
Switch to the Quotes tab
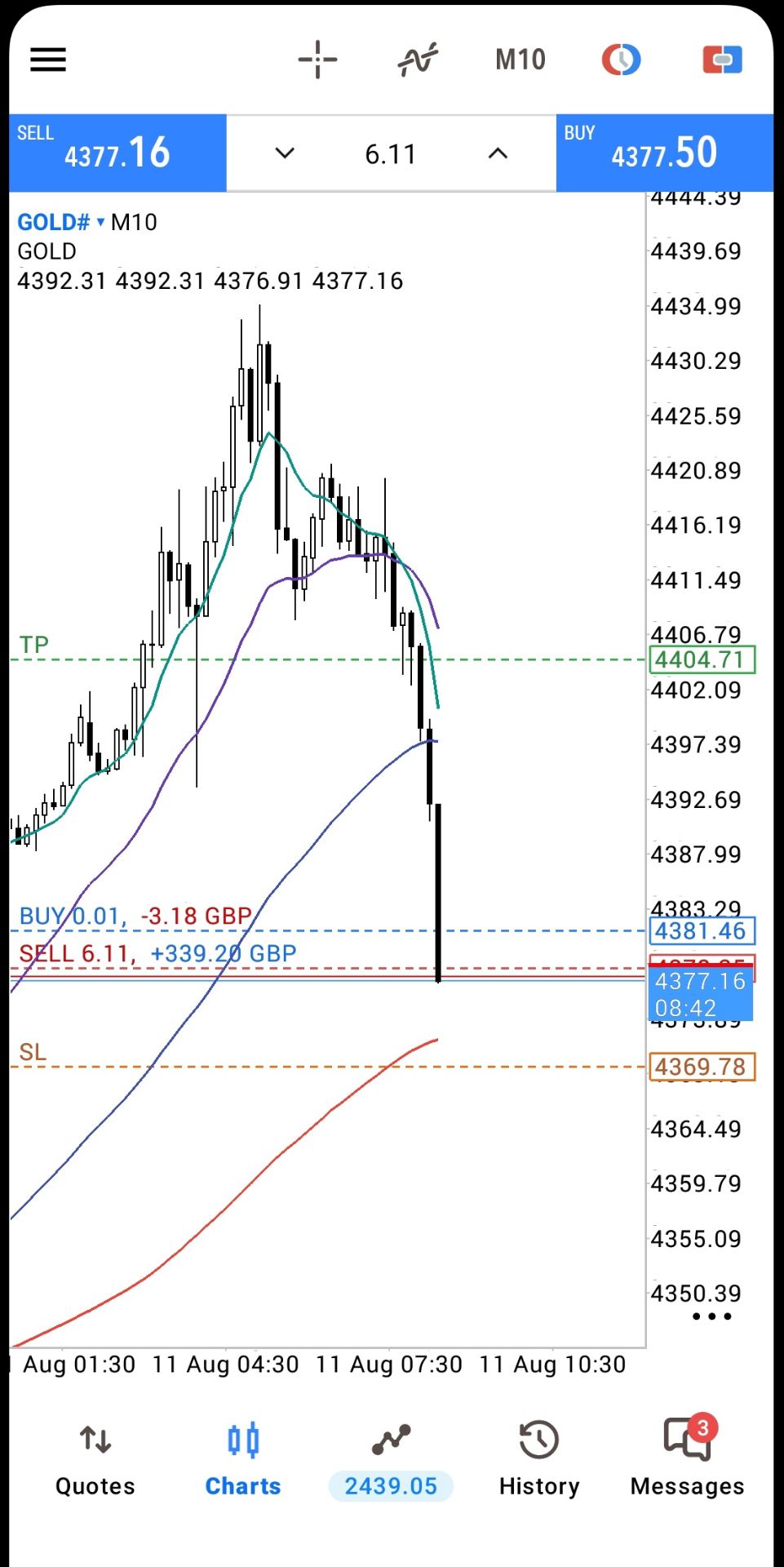point(95,1460)
